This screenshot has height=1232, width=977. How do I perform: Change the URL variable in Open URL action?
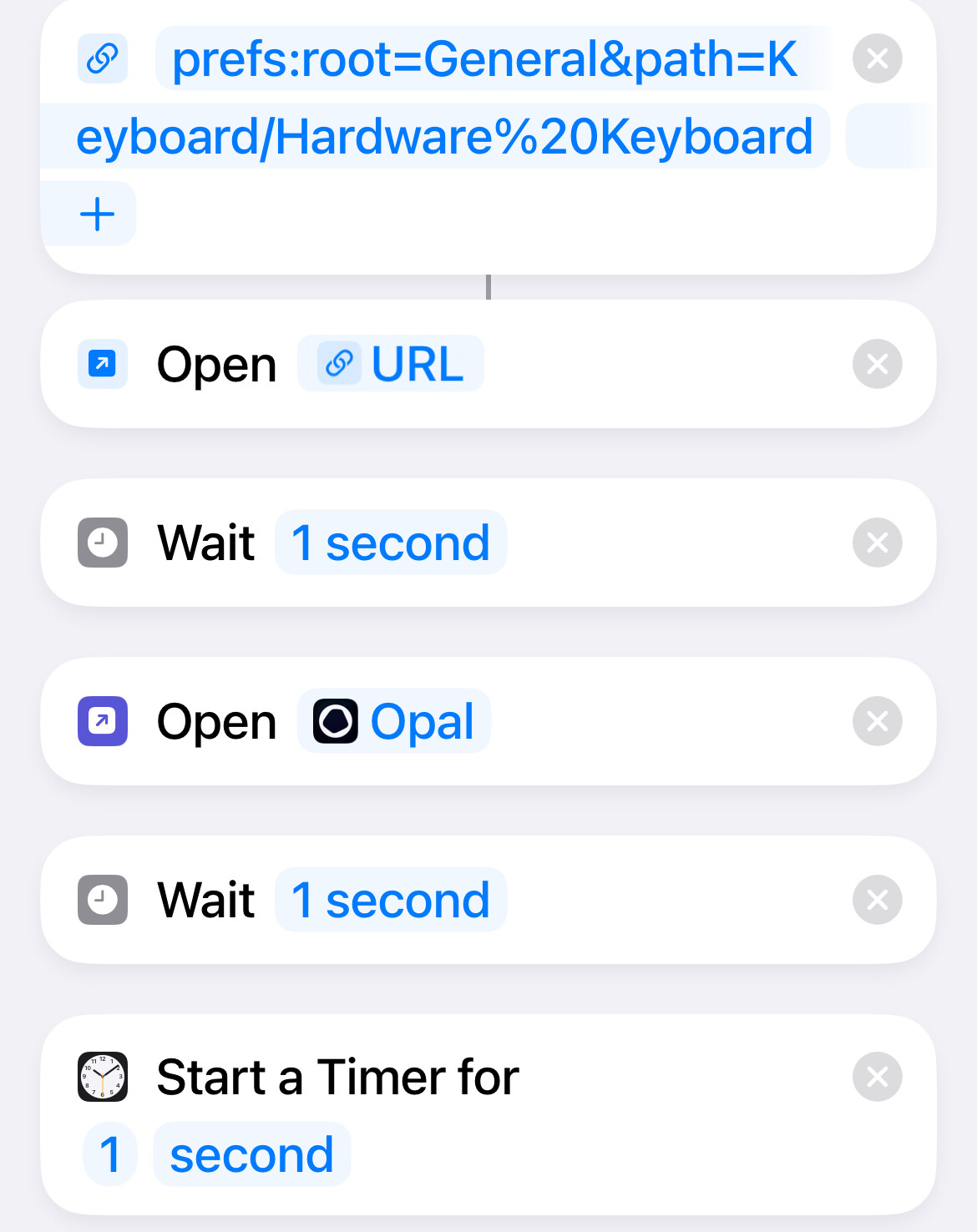pos(392,364)
